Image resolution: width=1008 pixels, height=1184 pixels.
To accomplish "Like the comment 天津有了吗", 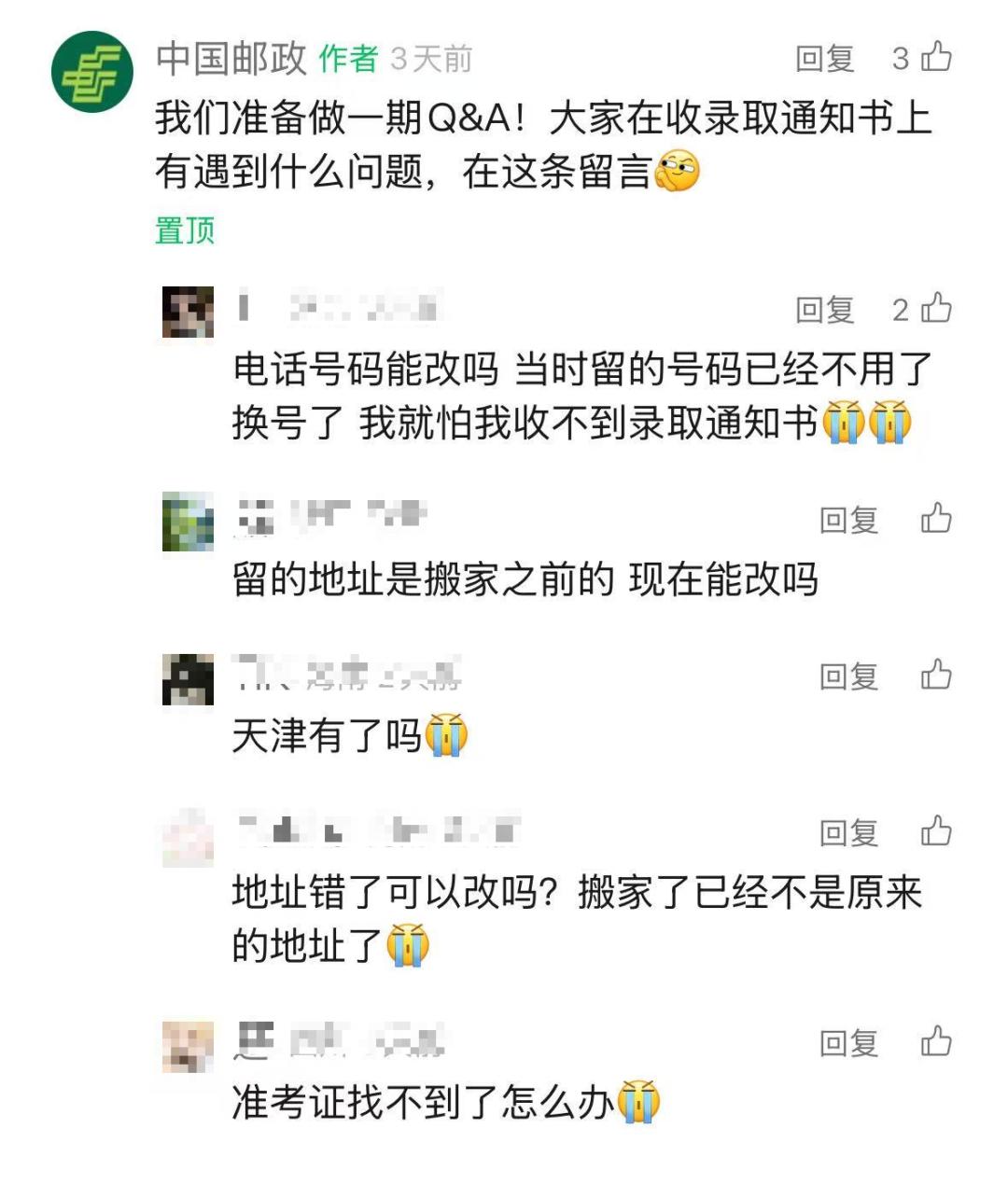I will click(x=936, y=674).
